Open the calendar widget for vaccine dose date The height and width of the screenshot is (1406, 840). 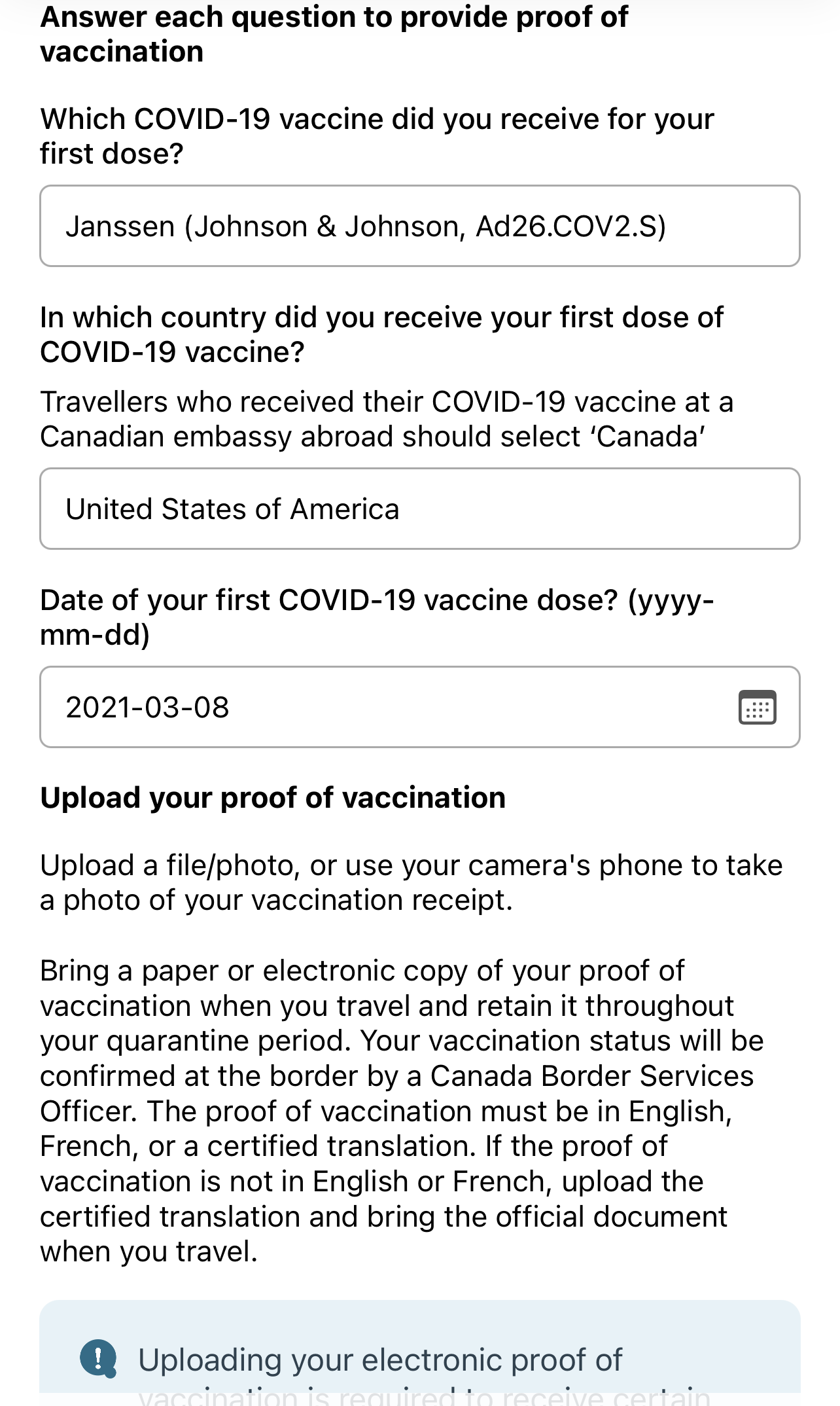(x=760, y=708)
